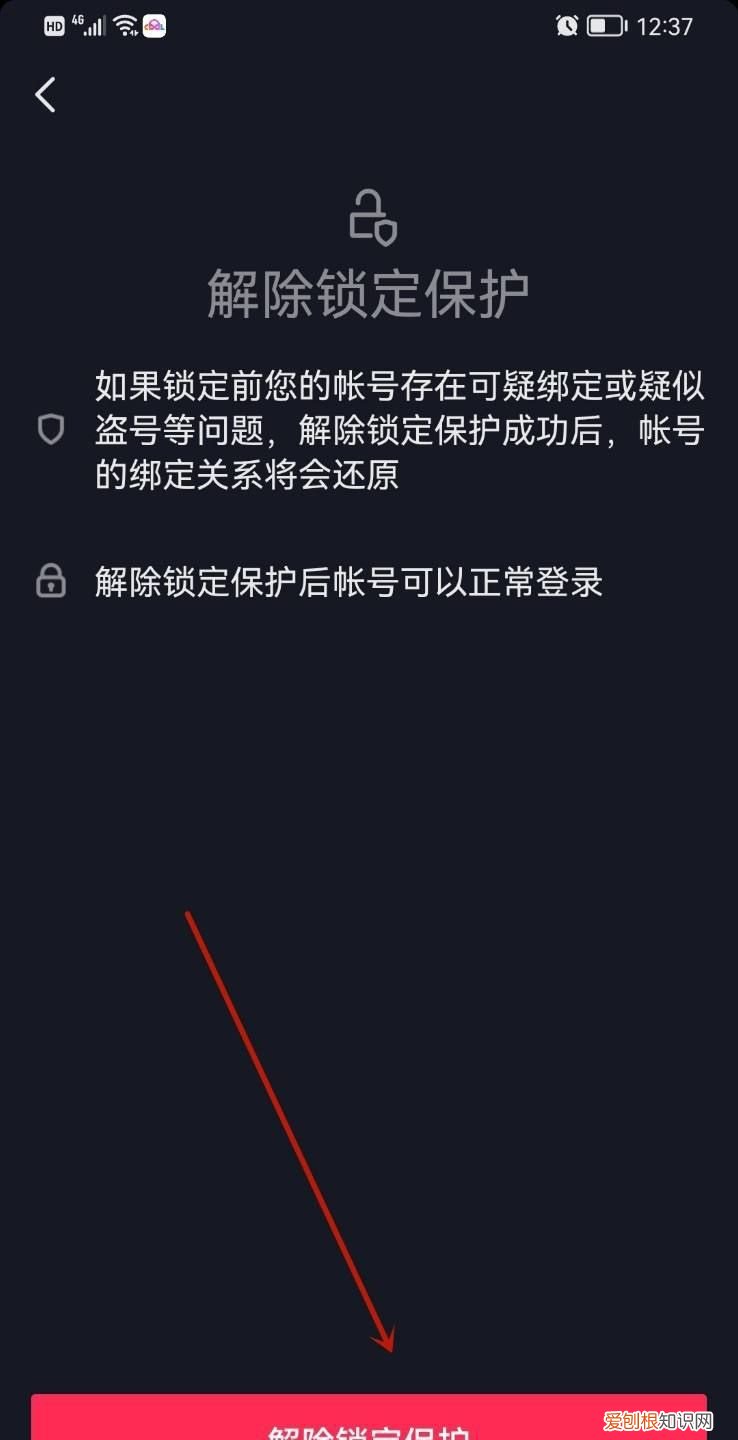Tap the 解除锁定保护 title heading
This screenshot has height=1440, width=738.
pos(369,289)
